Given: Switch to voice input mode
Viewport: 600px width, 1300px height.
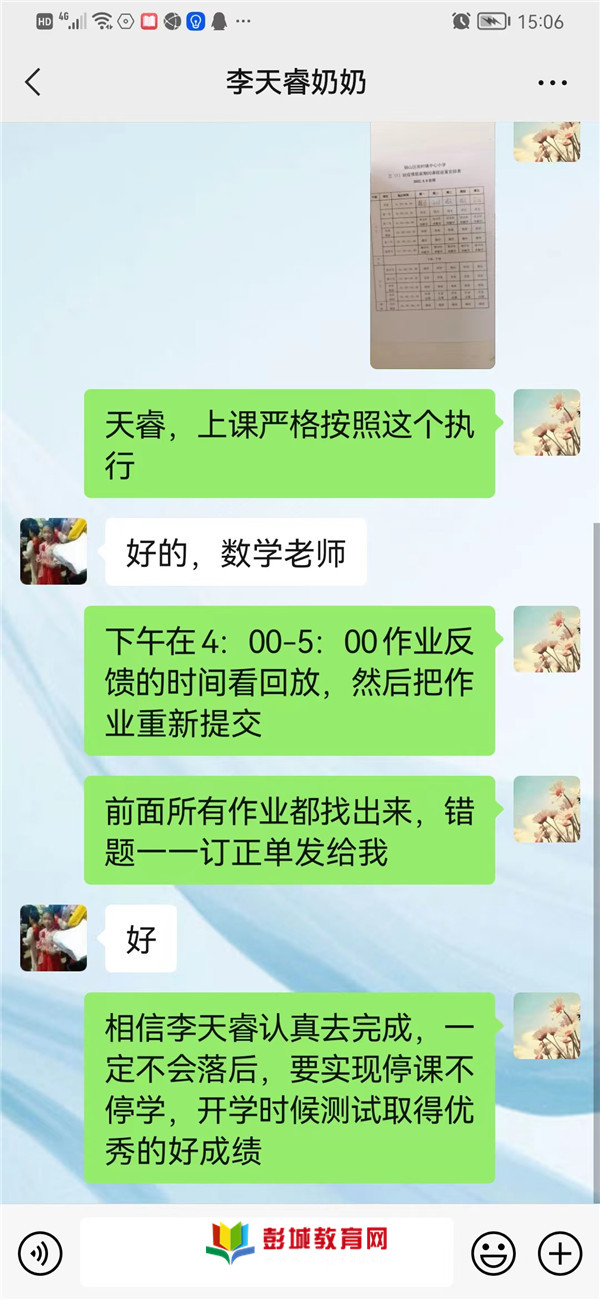Looking at the screenshot, I should click(40, 1252).
